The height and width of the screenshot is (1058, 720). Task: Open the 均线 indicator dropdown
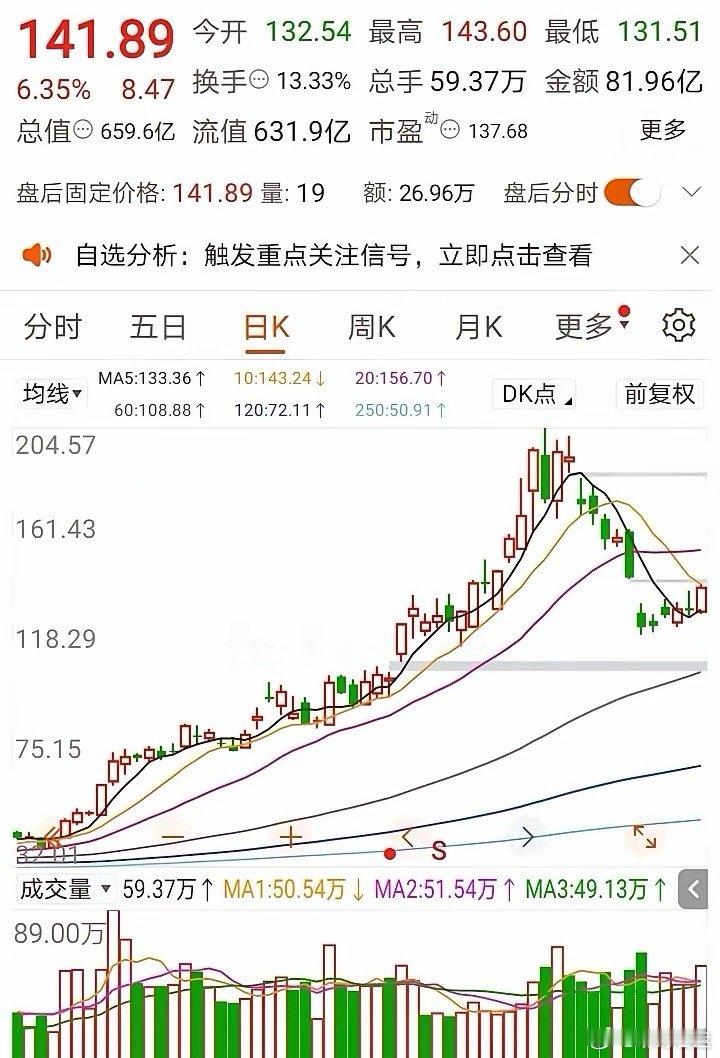point(52,393)
